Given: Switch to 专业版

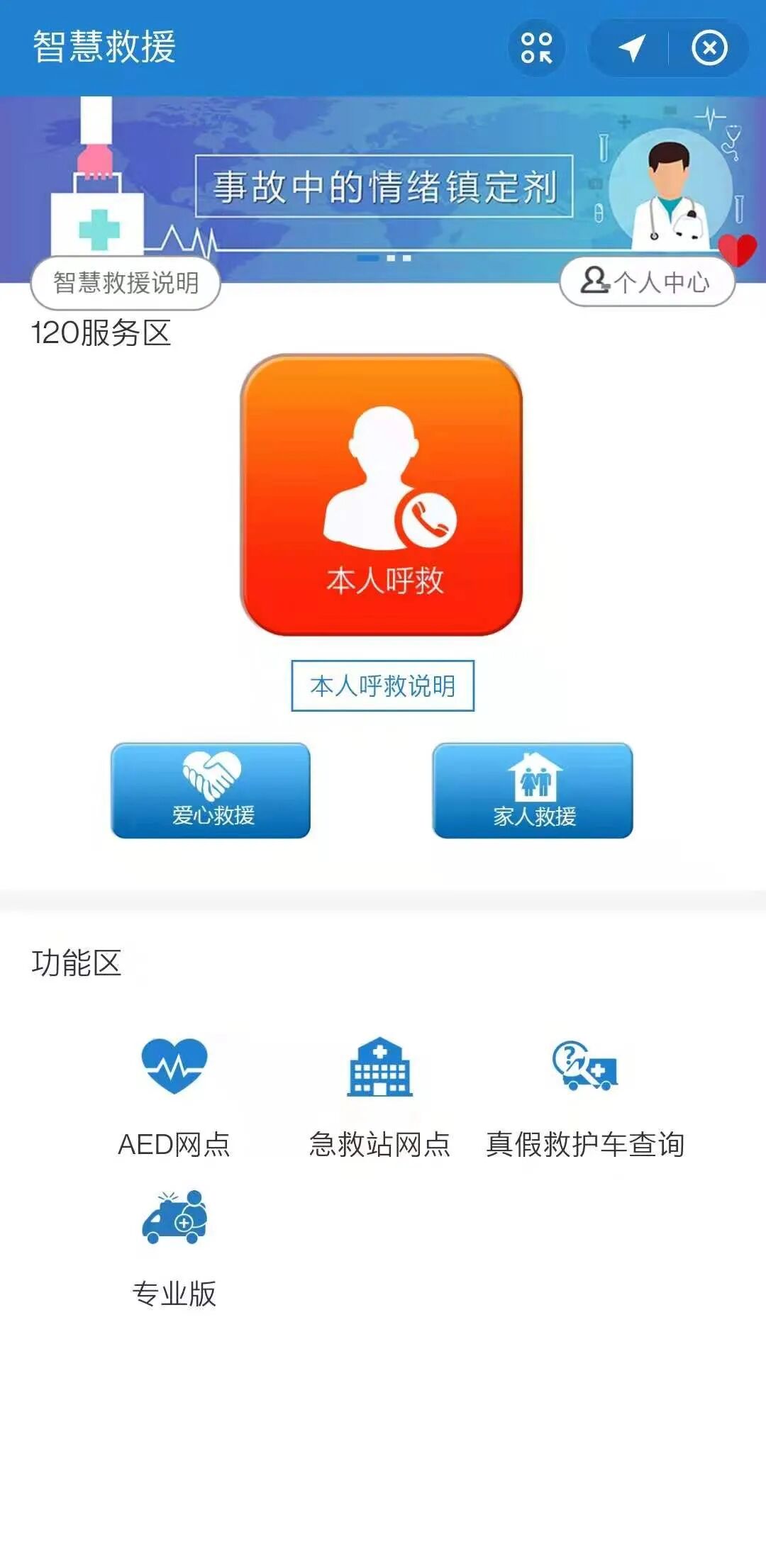Looking at the screenshot, I should (x=174, y=1247).
